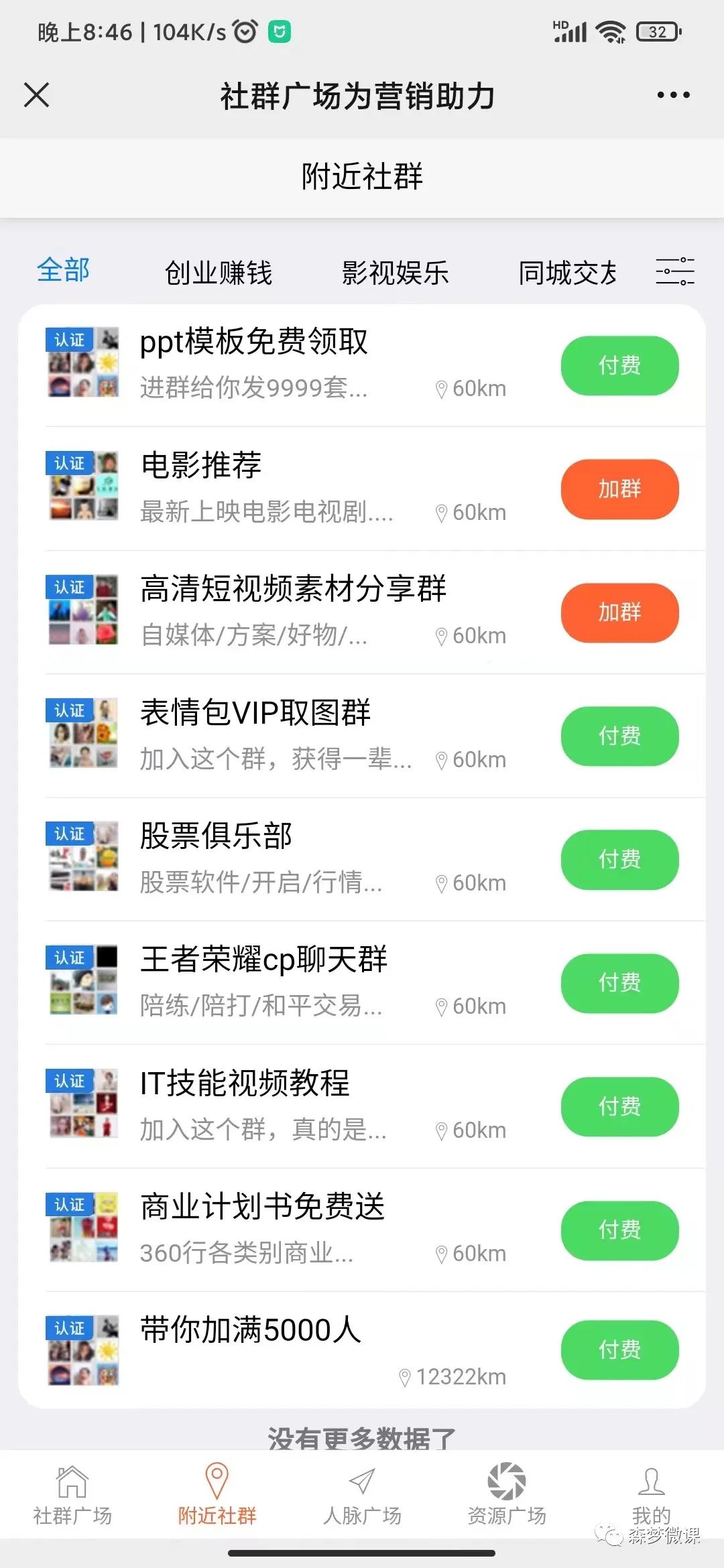Image resolution: width=724 pixels, height=1568 pixels.
Task: Select the 附近社群 location icon
Action: pyautogui.click(x=217, y=1481)
